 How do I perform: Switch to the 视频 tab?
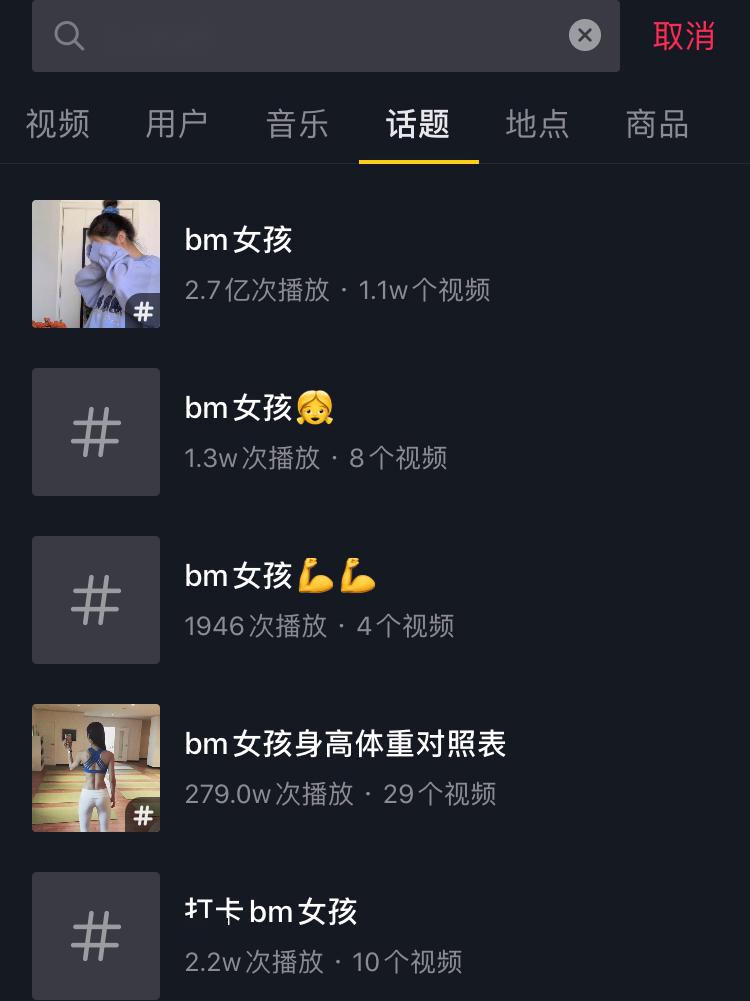click(x=57, y=124)
